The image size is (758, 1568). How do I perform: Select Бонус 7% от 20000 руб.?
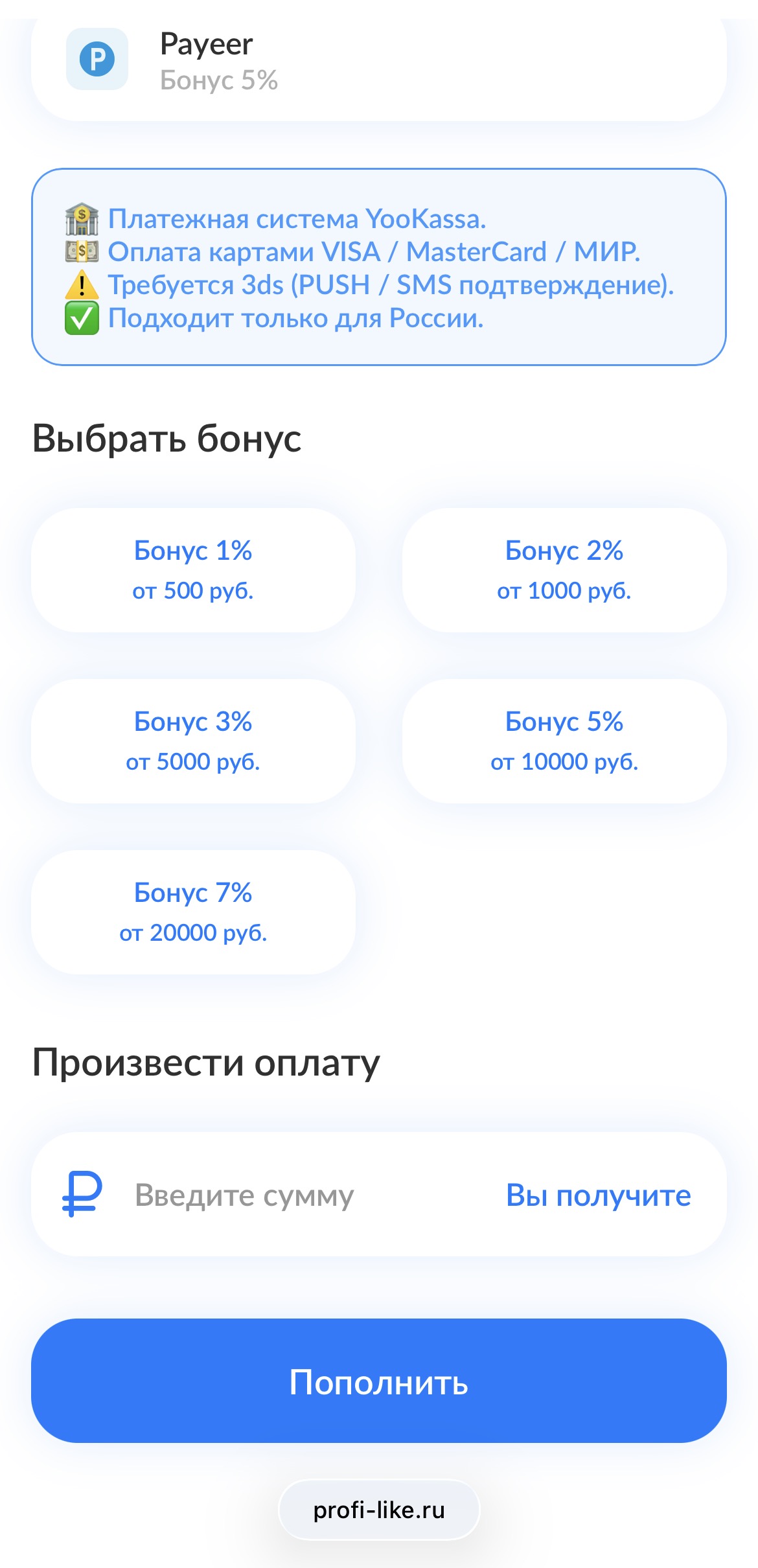[x=193, y=912]
